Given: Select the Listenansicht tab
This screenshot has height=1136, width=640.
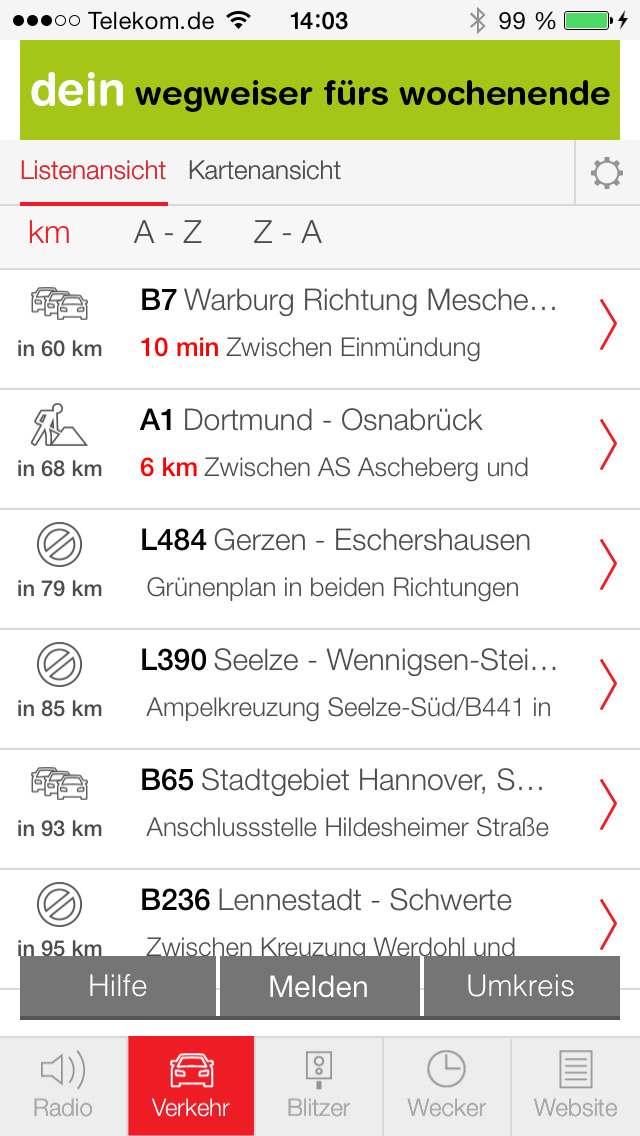Looking at the screenshot, I should click(93, 171).
